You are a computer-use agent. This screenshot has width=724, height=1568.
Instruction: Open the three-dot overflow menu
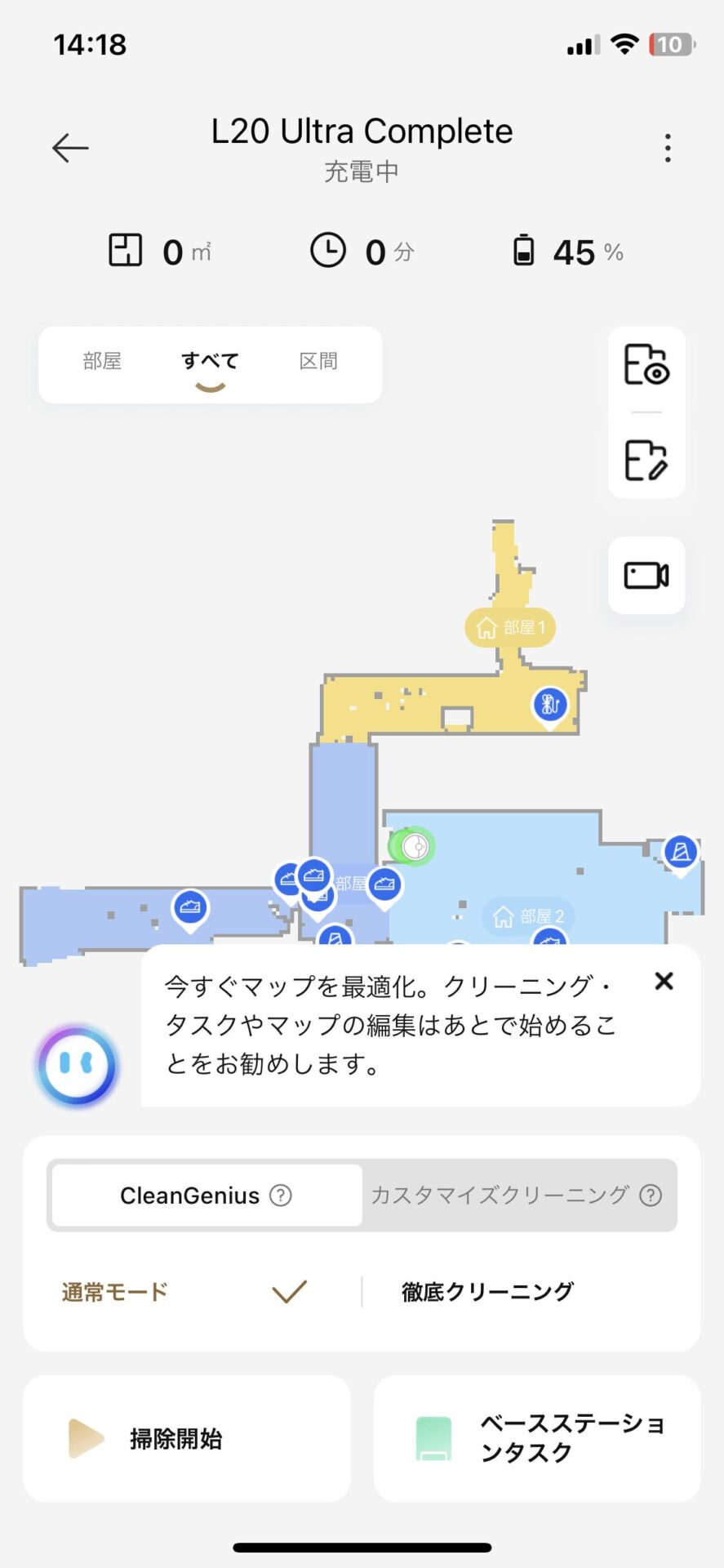coord(668,148)
